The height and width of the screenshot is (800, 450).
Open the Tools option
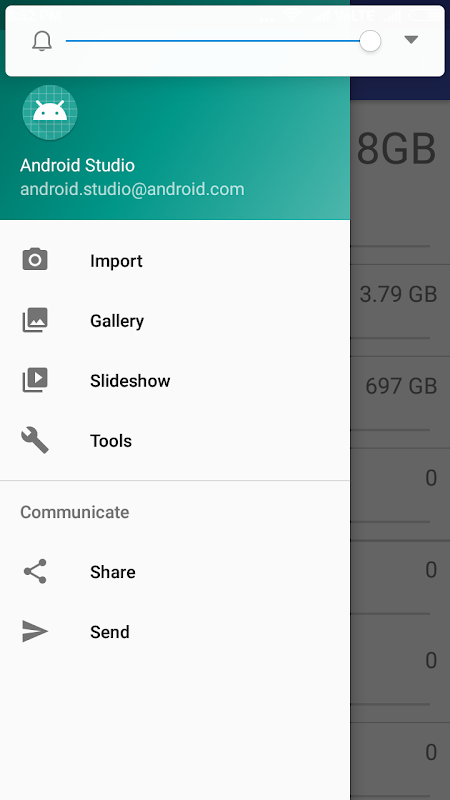pyautogui.click(x=175, y=441)
